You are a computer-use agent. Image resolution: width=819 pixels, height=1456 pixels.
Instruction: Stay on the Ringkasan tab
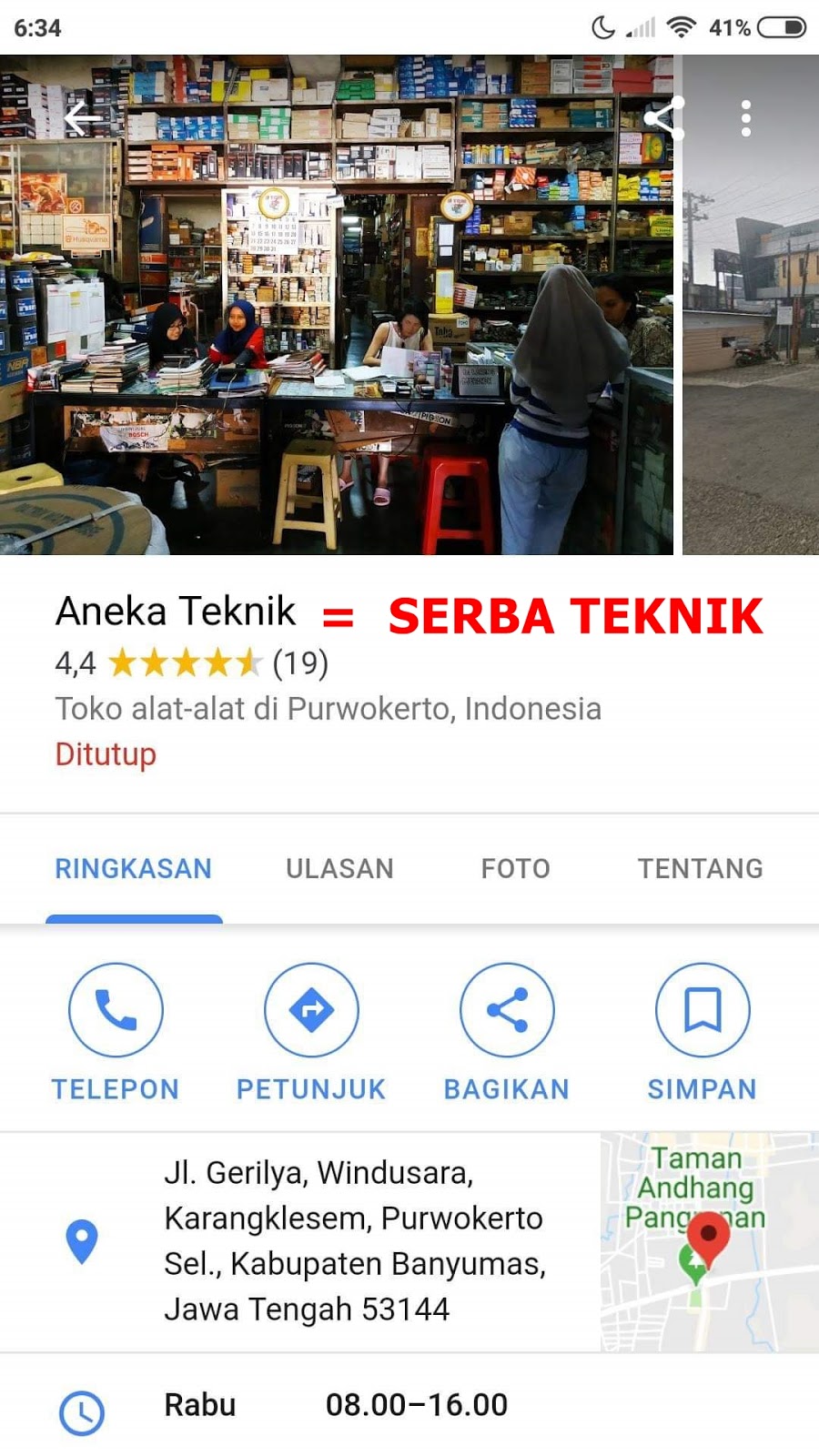point(133,868)
